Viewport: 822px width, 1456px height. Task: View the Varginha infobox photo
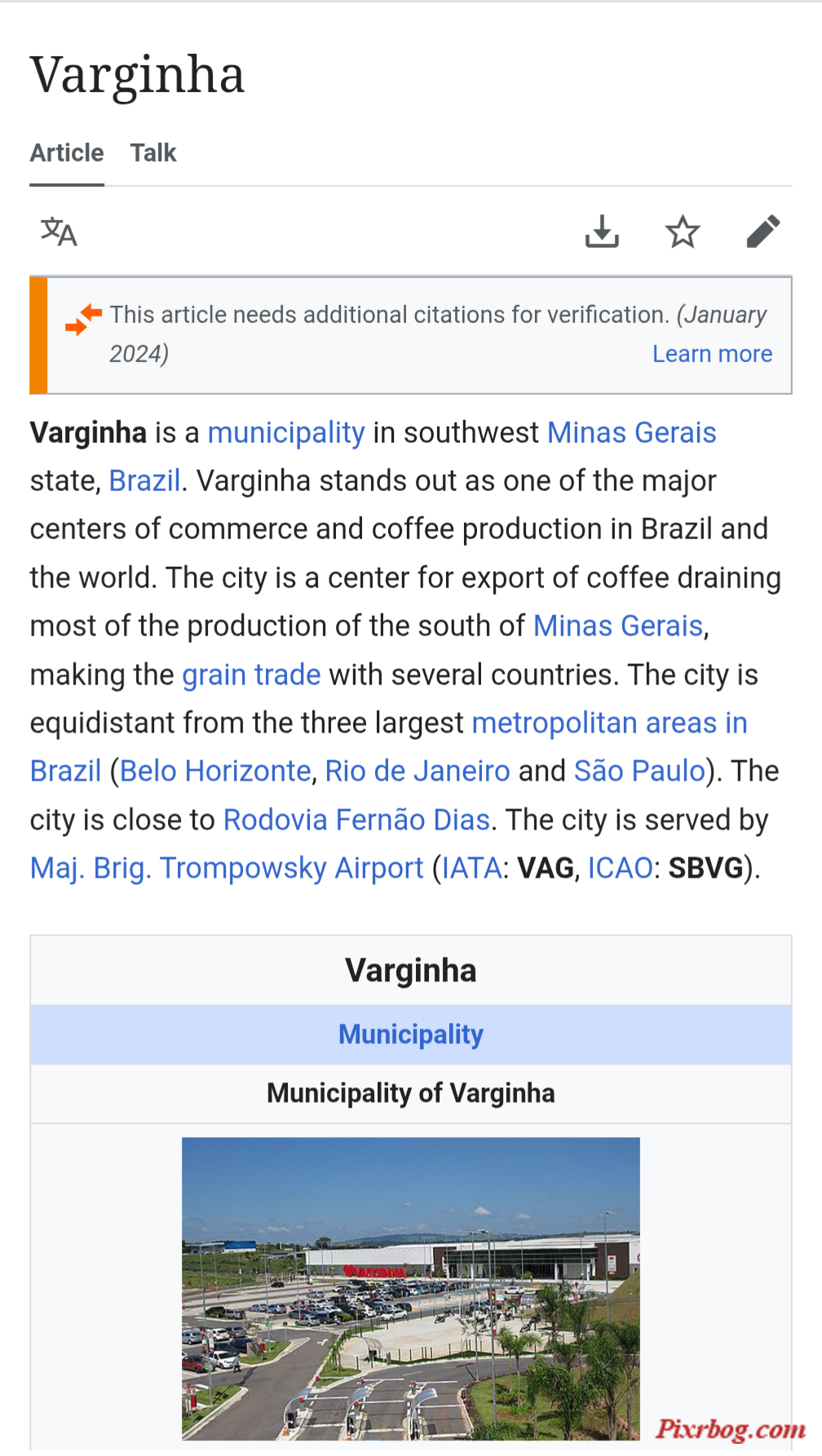click(411, 1289)
